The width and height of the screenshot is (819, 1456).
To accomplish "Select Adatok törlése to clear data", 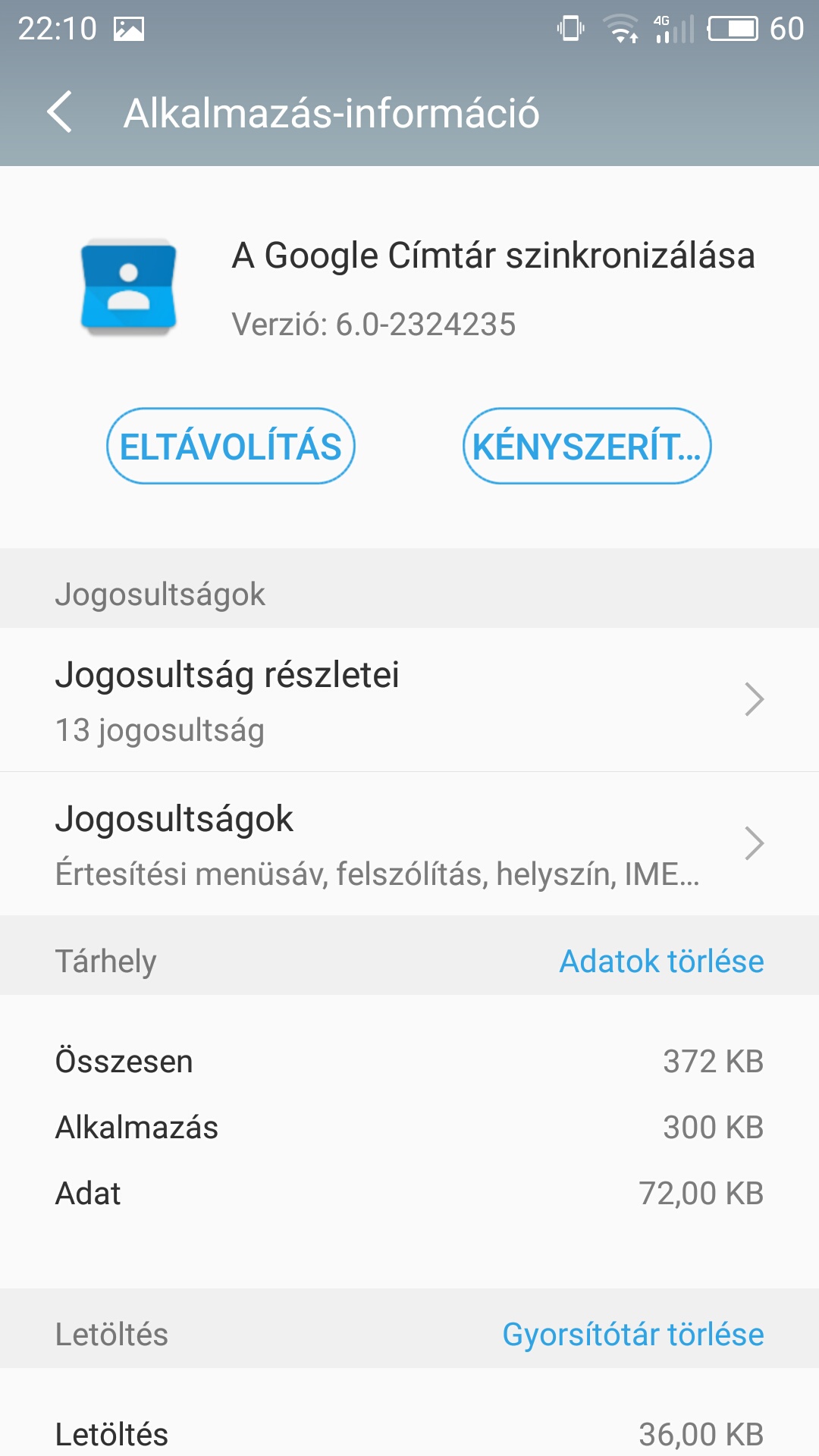I will (661, 962).
